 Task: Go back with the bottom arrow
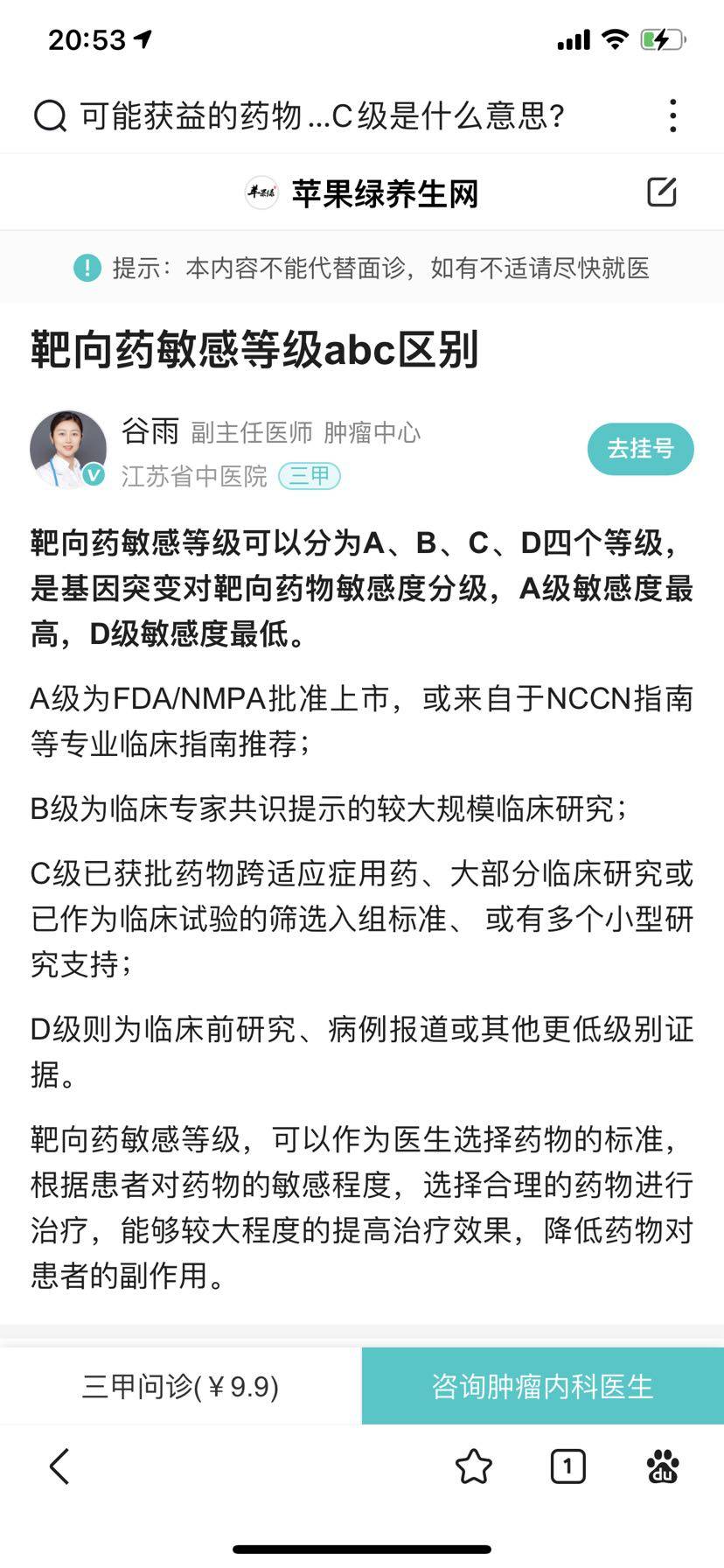coord(59,1466)
